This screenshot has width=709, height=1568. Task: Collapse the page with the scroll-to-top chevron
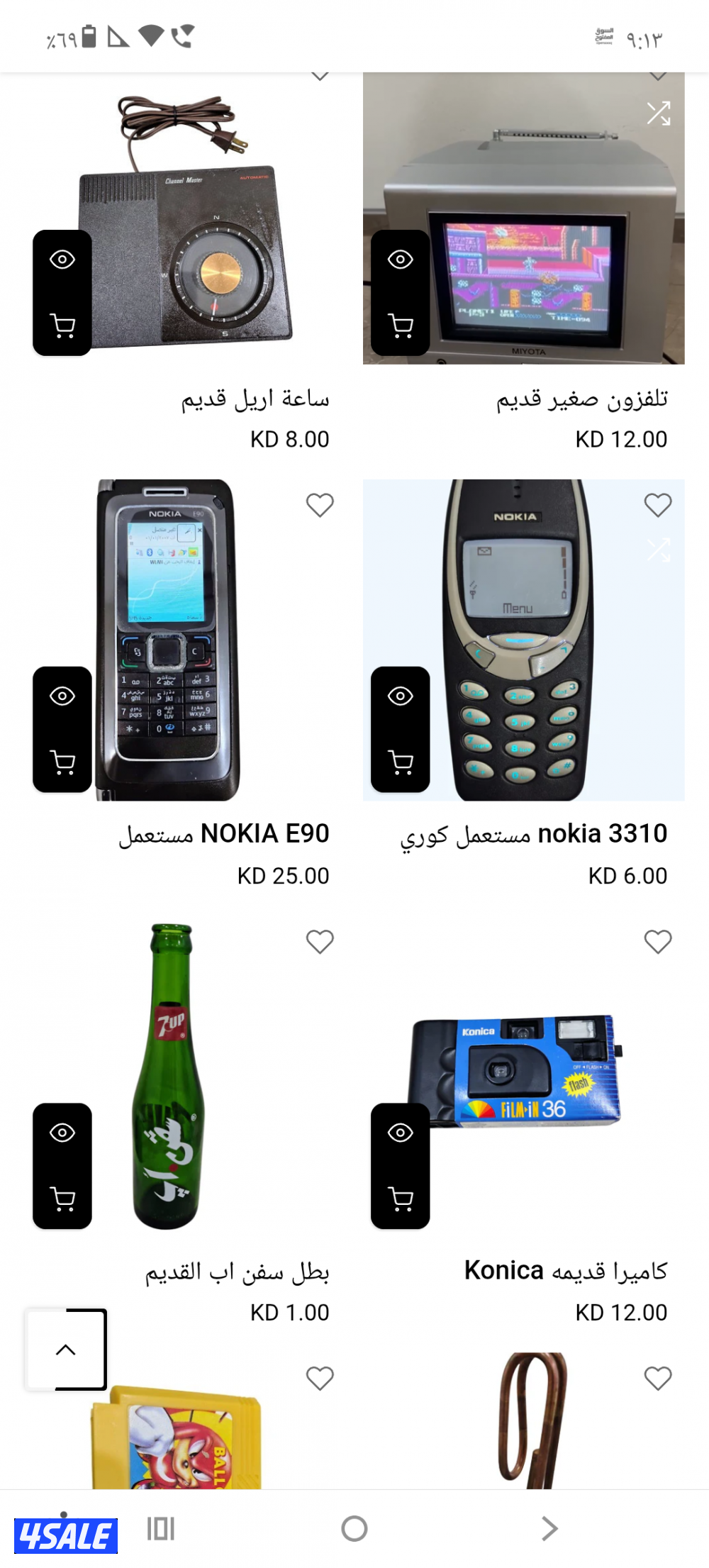pos(65,1350)
